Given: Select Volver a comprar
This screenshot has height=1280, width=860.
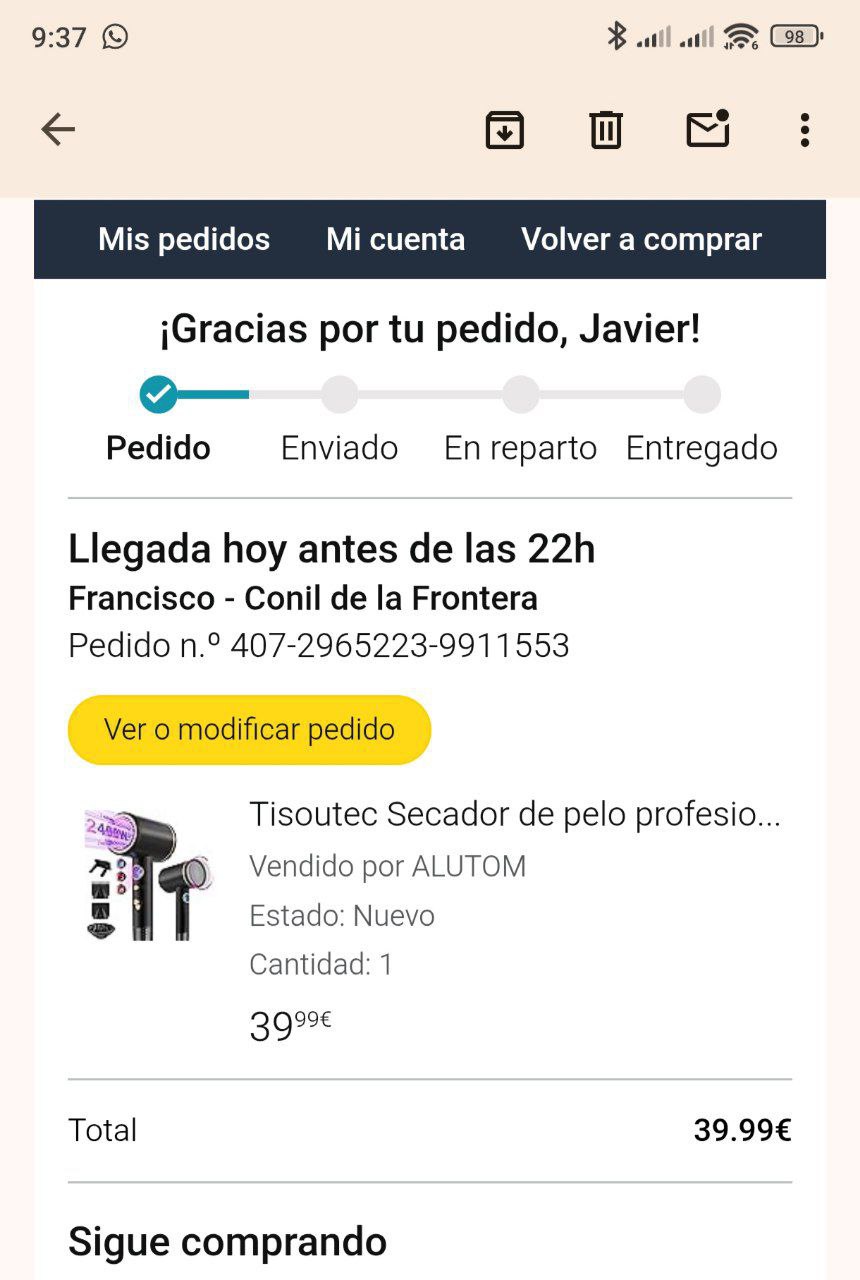Looking at the screenshot, I should [x=641, y=240].
